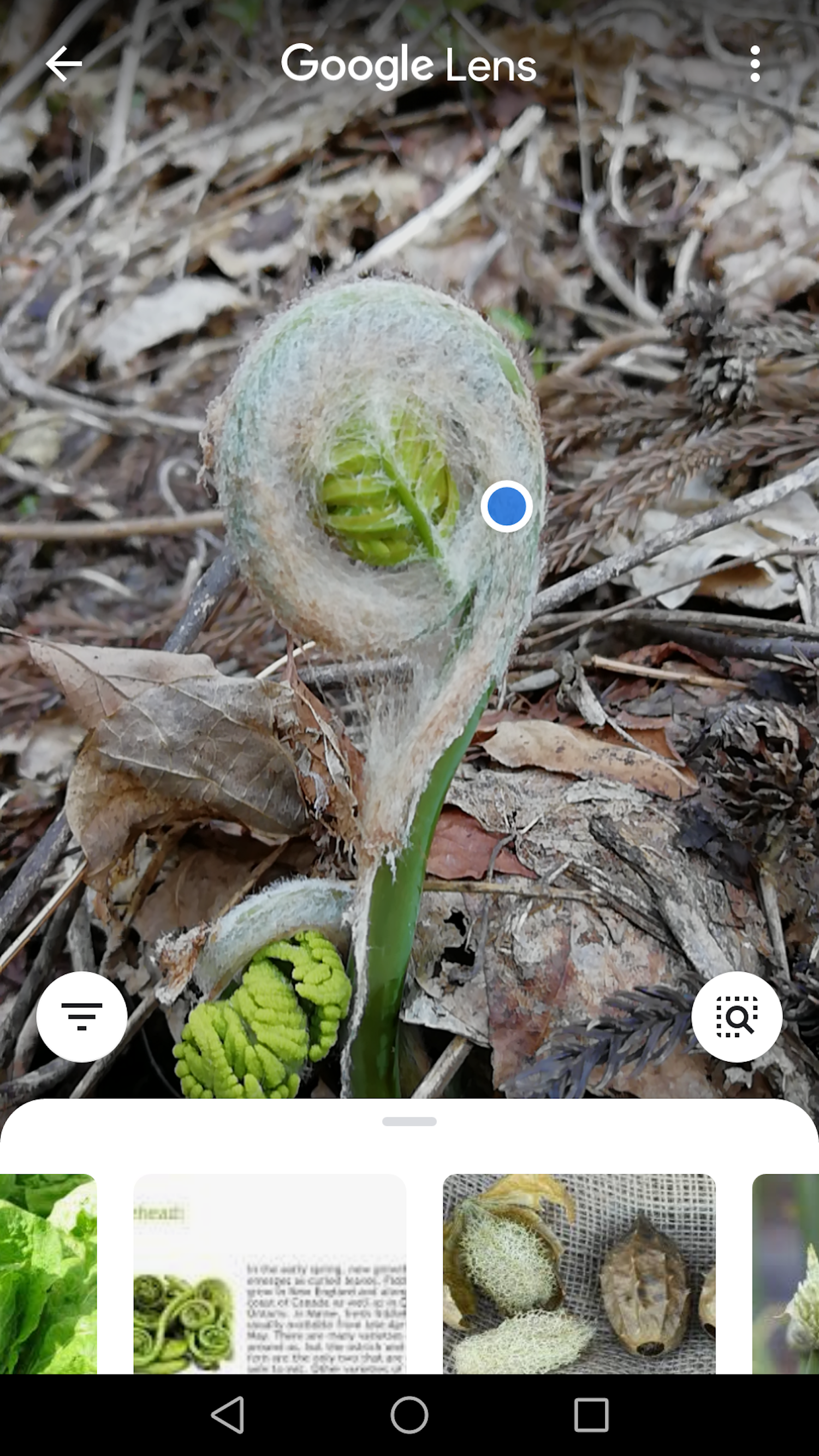This screenshot has height=1456, width=819.
Task: Go back using the top arrow
Action: (64, 64)
